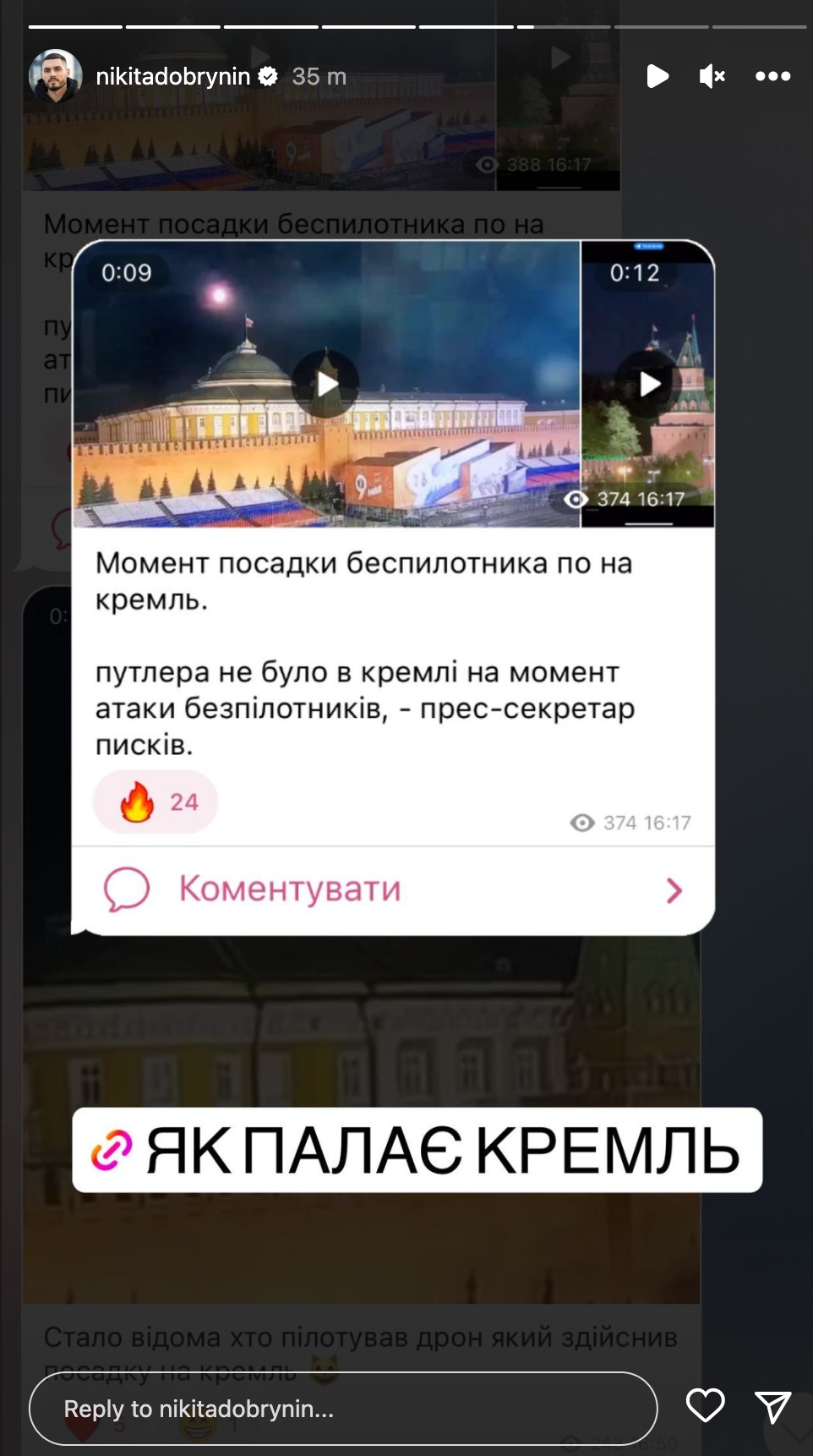Open the ЯК ПАЛАЄ КРЕМЛЬ link sticker

[x=417, y=1150]
